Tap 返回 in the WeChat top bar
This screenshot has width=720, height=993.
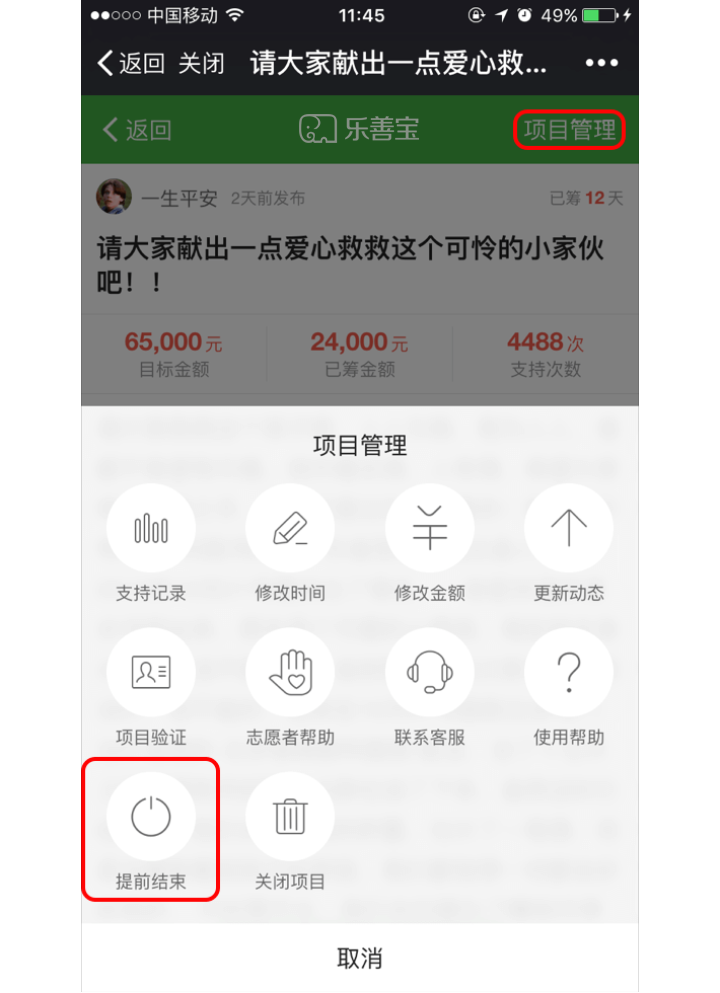131,64
